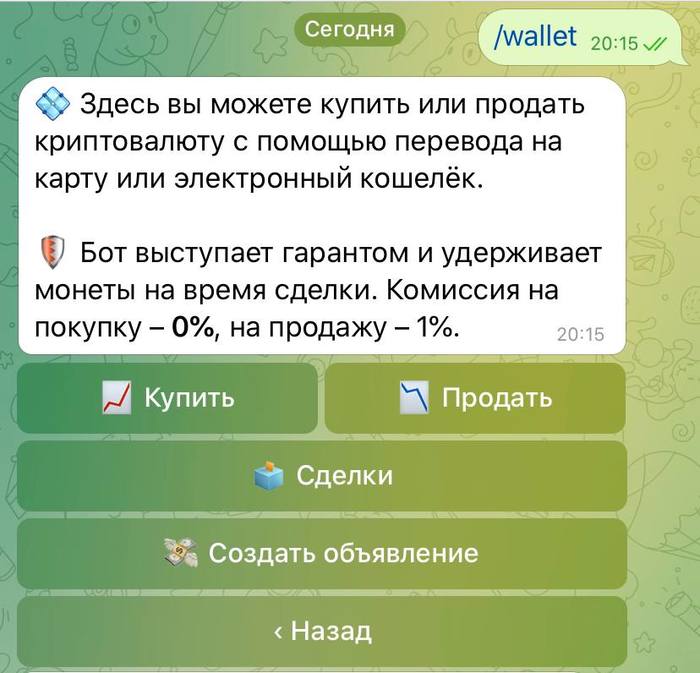700x673 pixels.
Task: Go back with the Назад button
Action: [x=321, y=631]
